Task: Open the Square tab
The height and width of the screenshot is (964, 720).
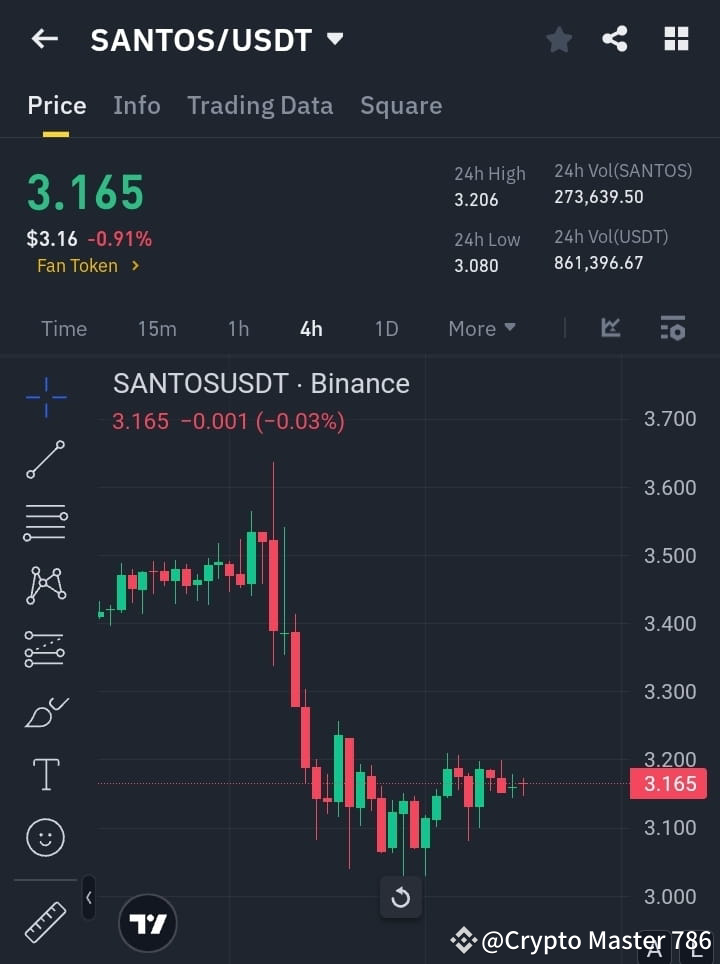Action: (x=401, y=105)
